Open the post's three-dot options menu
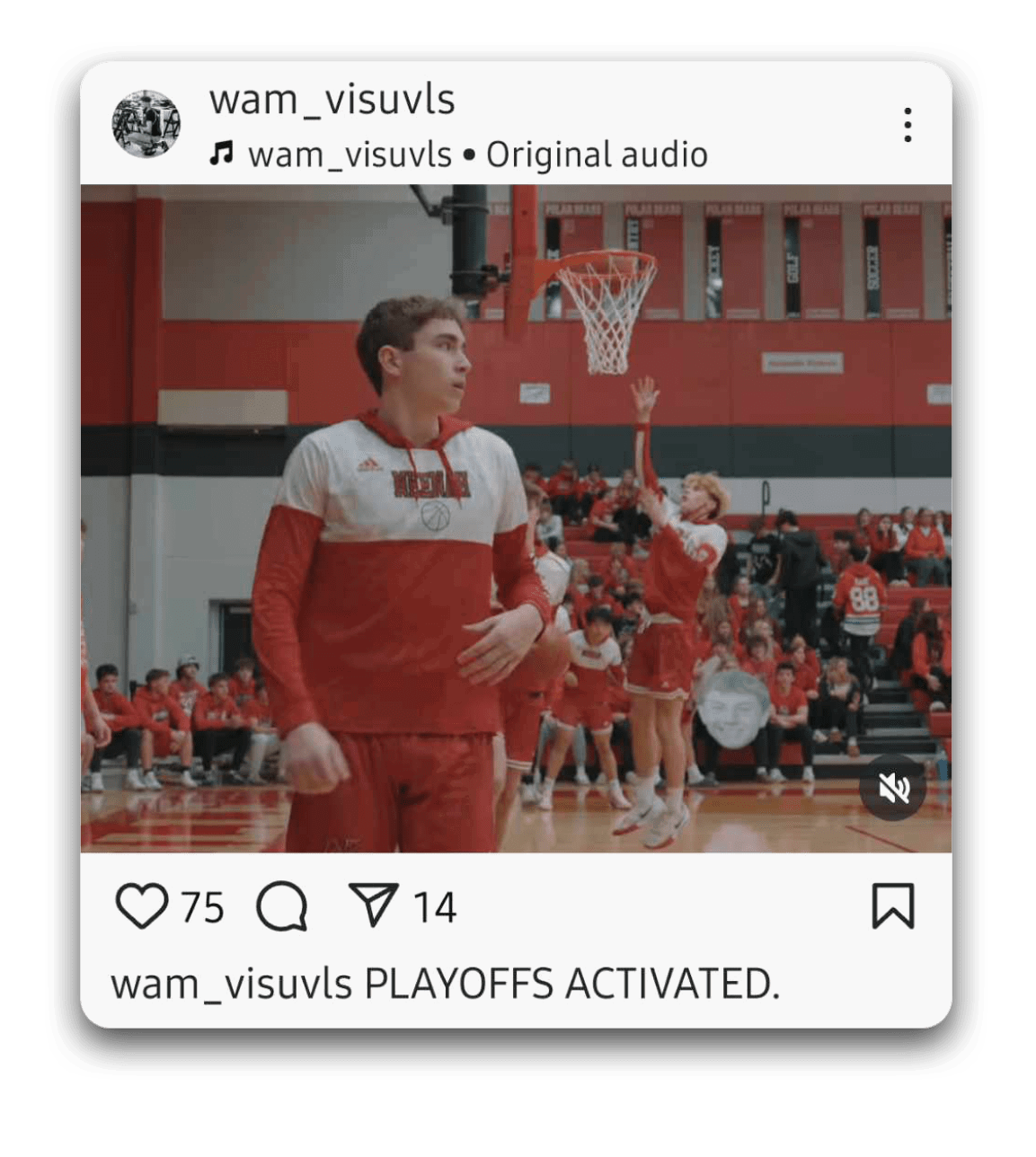Image resolution: width=1036 pixels, height=1157 pixels. pyautogui.click(x=908, y=125)
